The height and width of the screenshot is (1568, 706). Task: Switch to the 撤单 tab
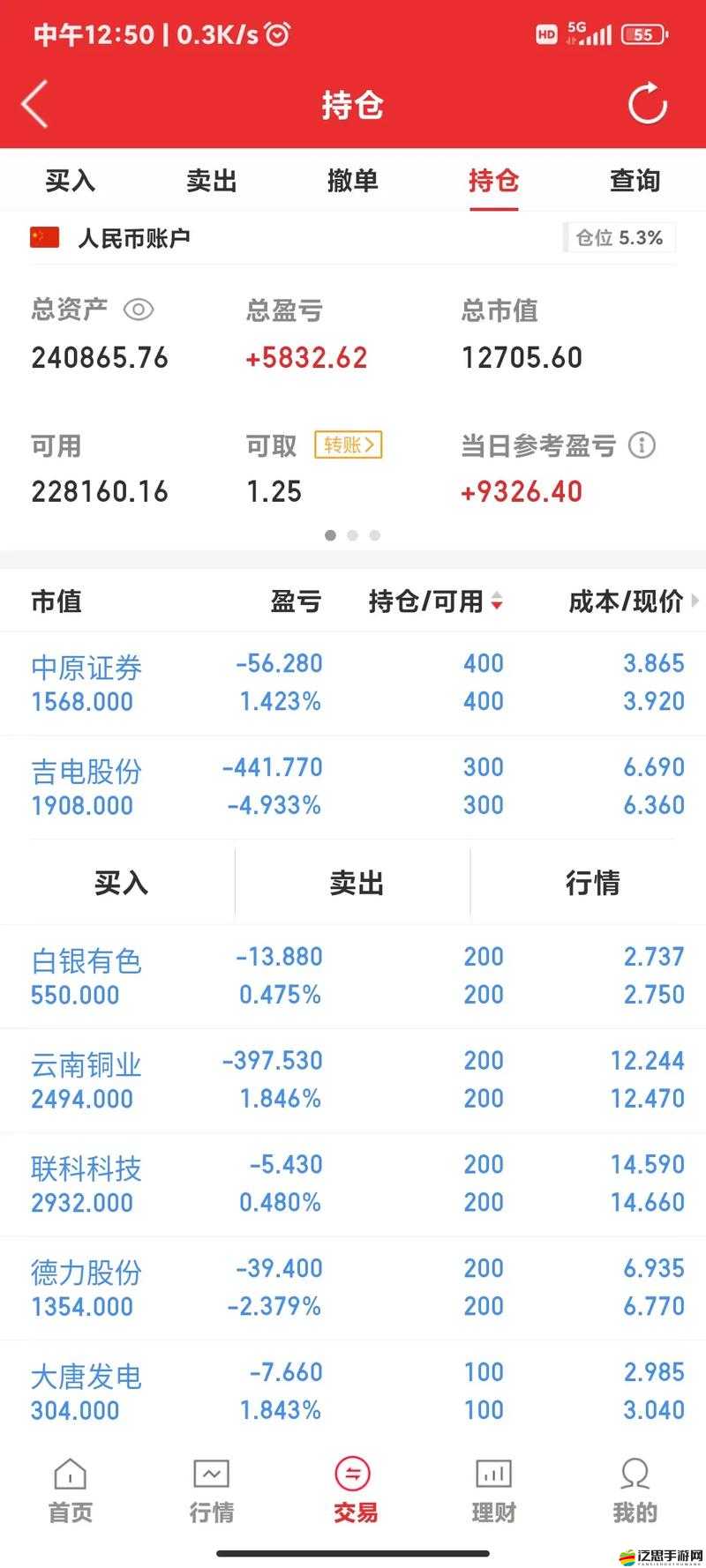[352, 181]
